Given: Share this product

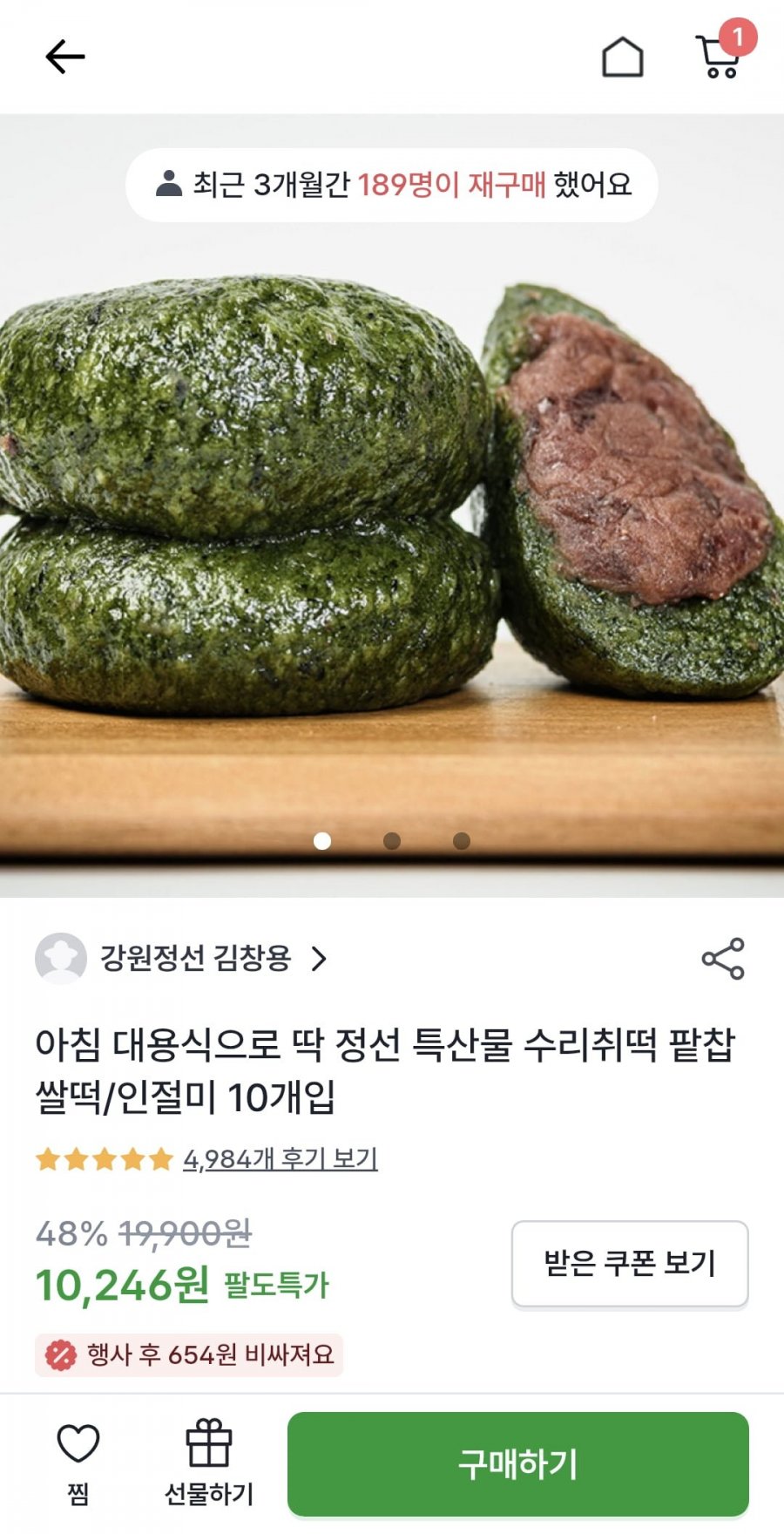Looking at the screenshot, I should click(x=723, y=959).
